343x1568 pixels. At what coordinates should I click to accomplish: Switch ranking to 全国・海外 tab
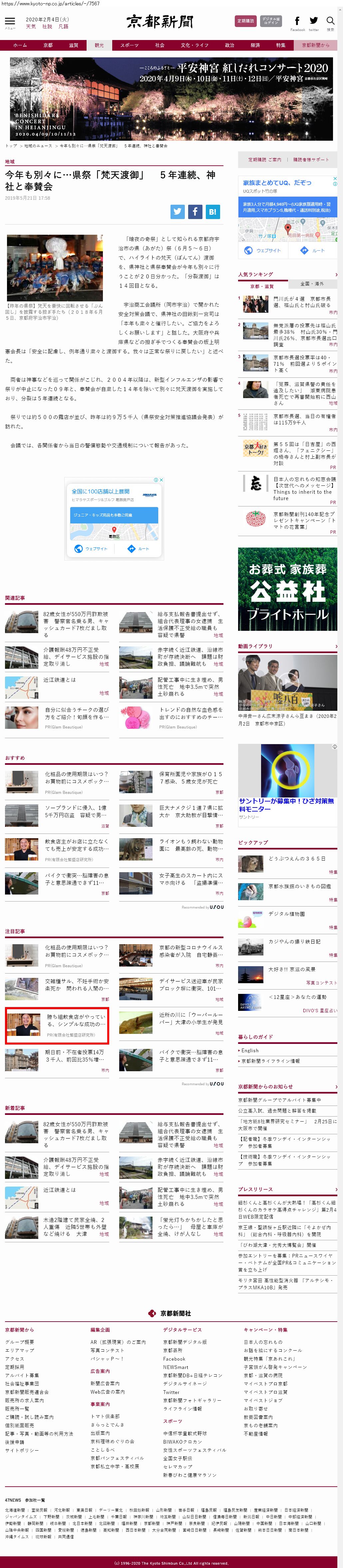pyautogui.click(x=312, y=284)
